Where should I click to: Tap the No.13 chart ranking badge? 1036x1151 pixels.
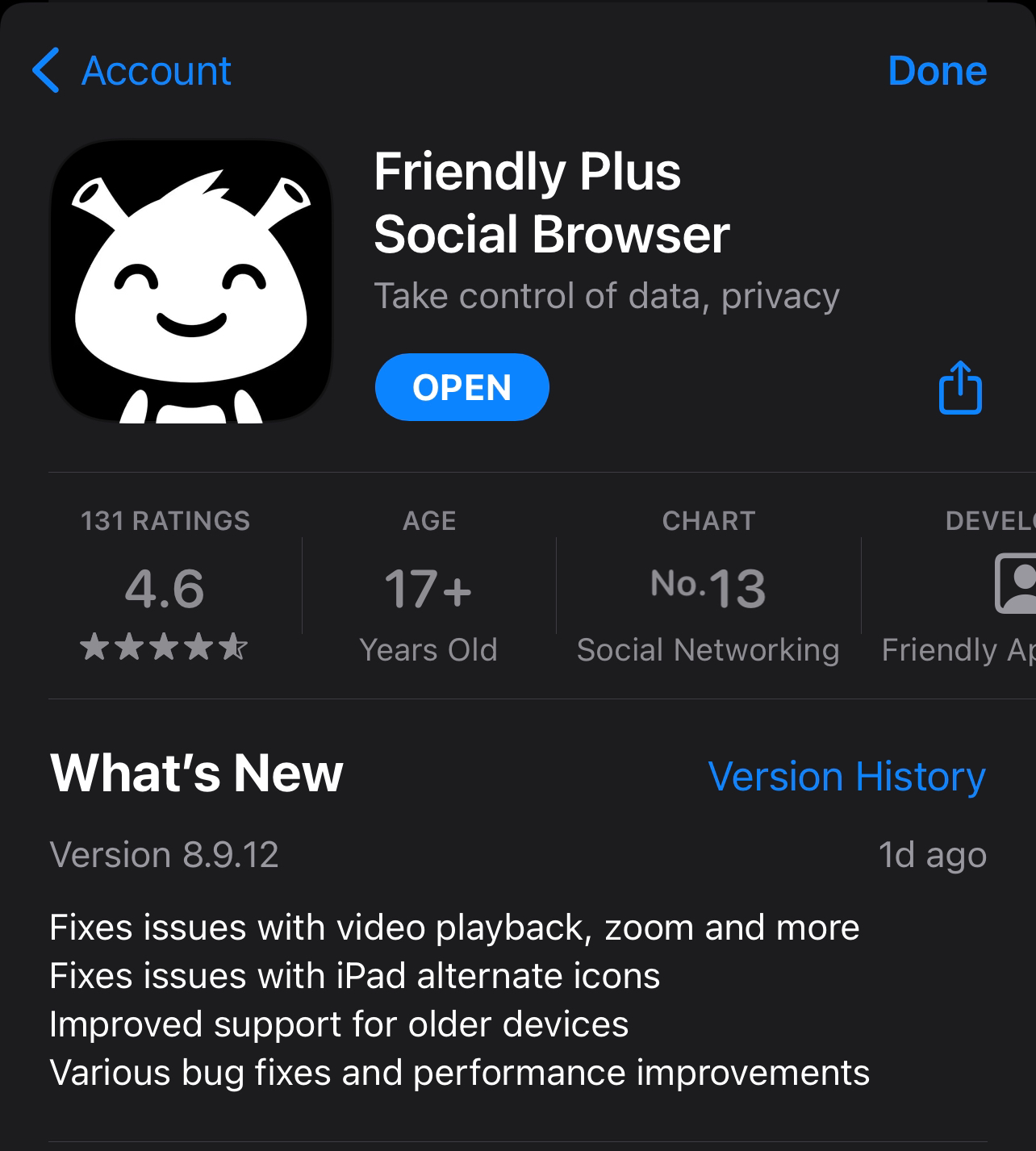(x=708, y=586)
